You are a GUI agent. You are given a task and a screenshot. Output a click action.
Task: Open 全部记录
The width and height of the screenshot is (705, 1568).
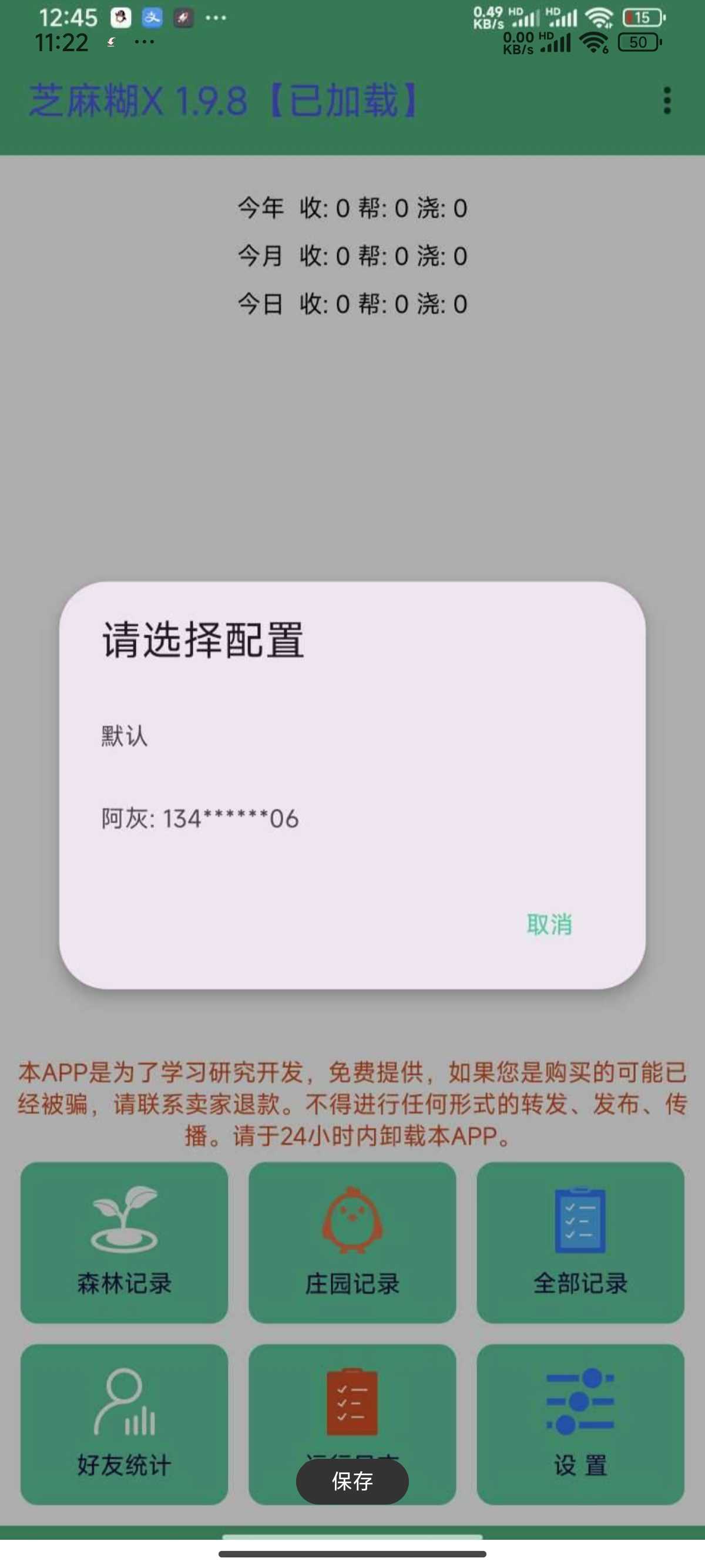tap(580, 1241)
